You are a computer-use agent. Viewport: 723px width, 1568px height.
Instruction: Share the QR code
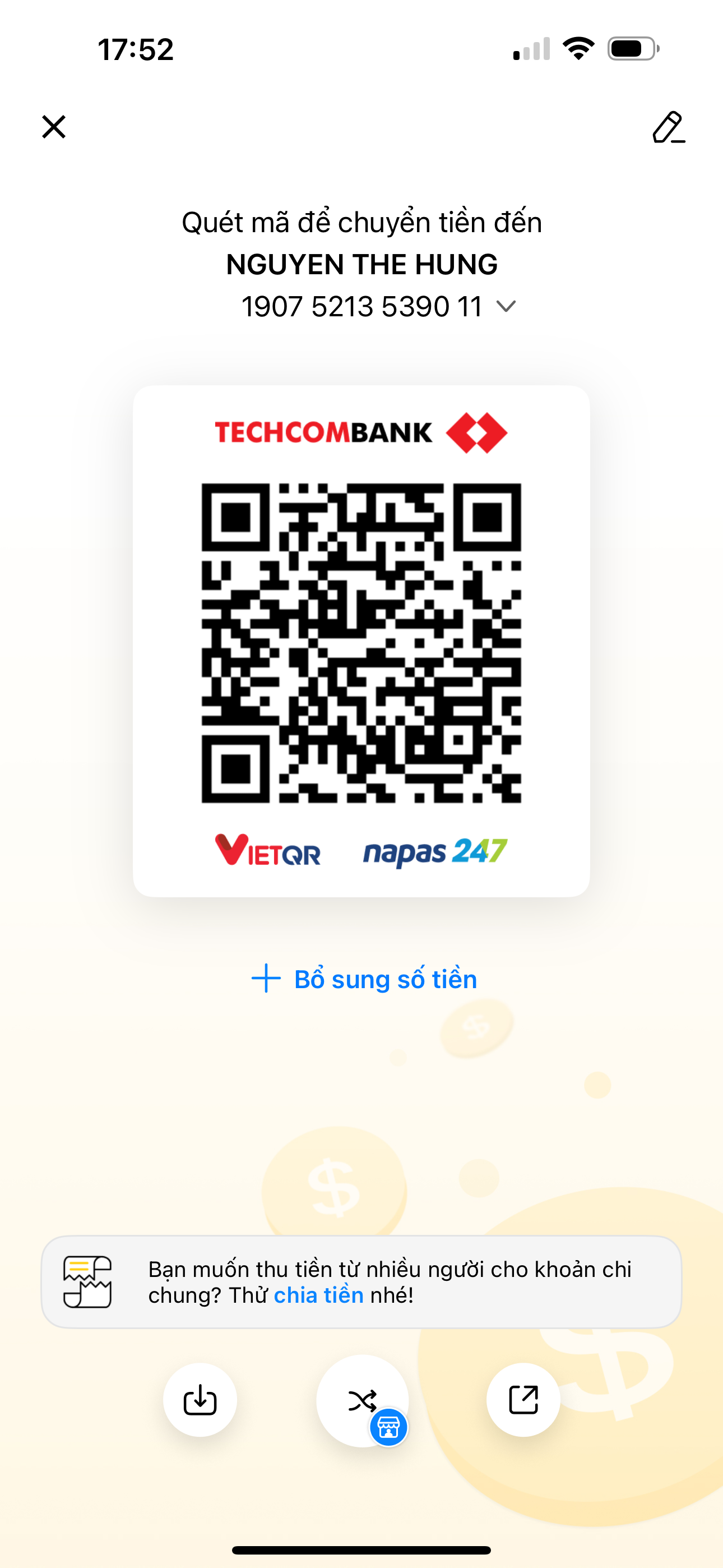tap(523, 1400)
